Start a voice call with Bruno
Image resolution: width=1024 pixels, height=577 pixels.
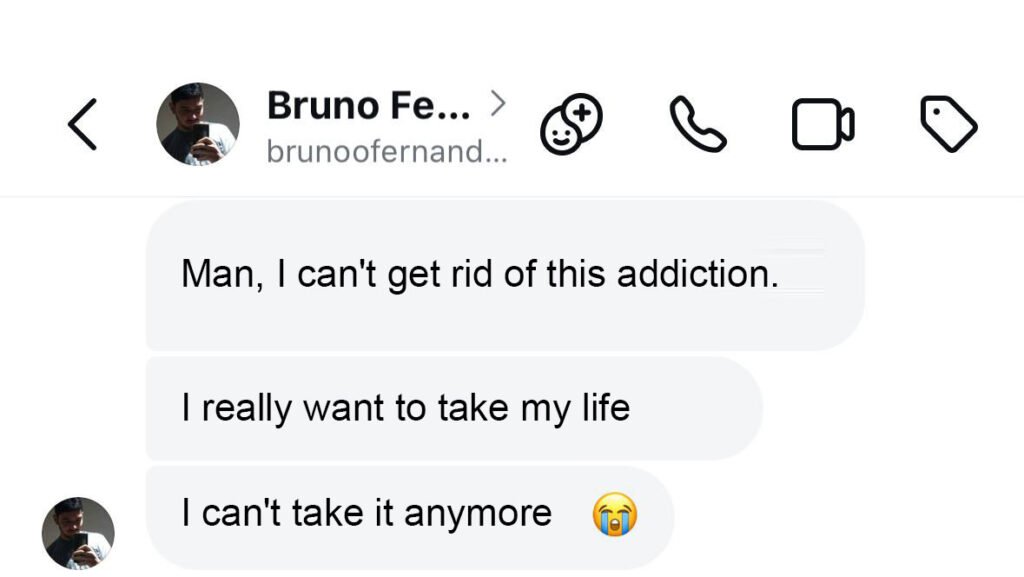697,125
